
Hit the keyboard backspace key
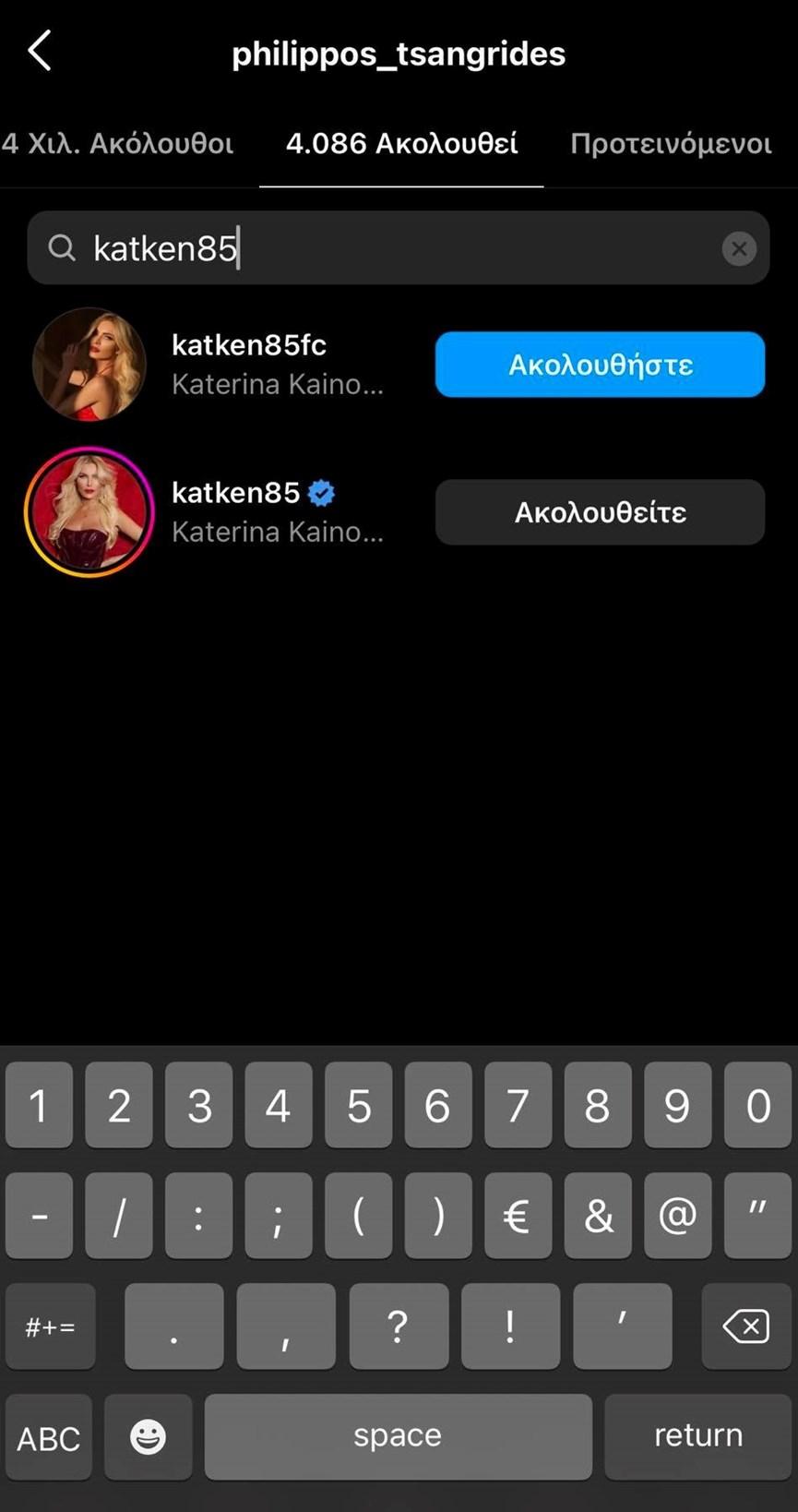point(745,1326)
